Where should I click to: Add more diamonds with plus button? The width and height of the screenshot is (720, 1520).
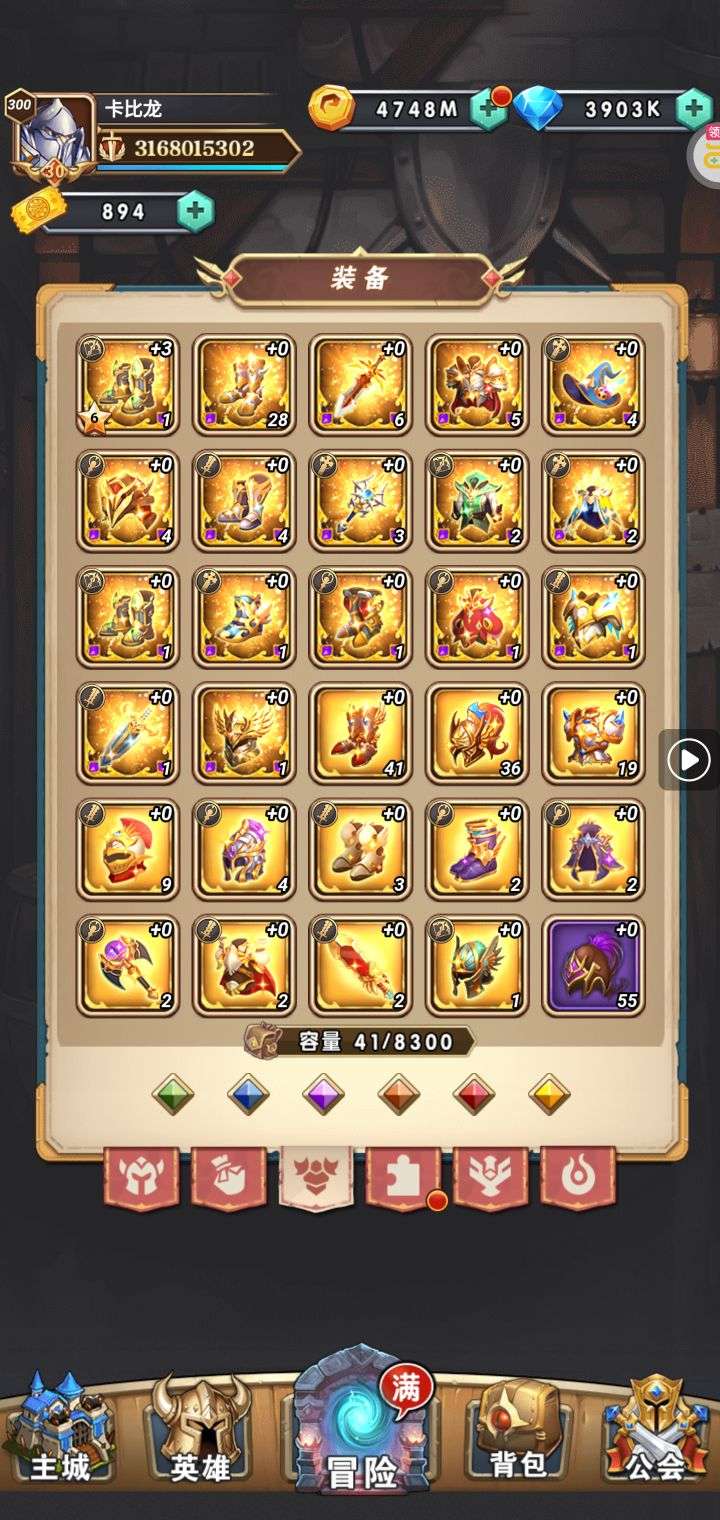coord(693,108)
